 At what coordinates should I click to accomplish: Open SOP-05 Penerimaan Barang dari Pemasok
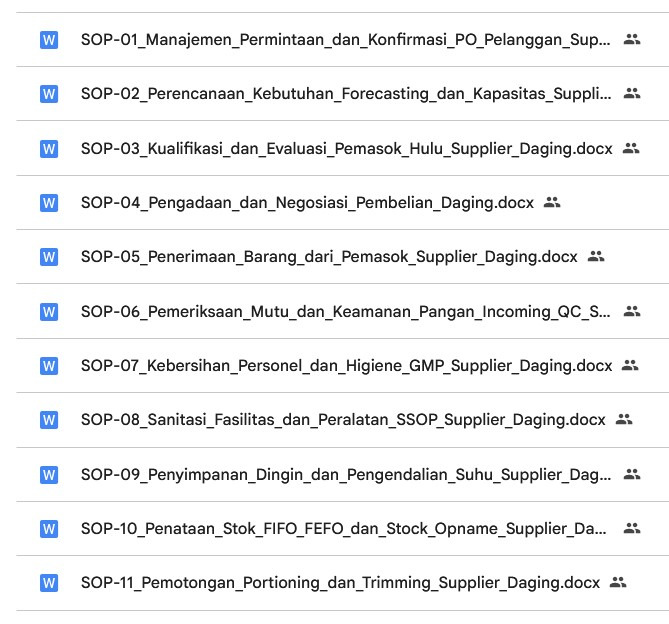[328, 256]
